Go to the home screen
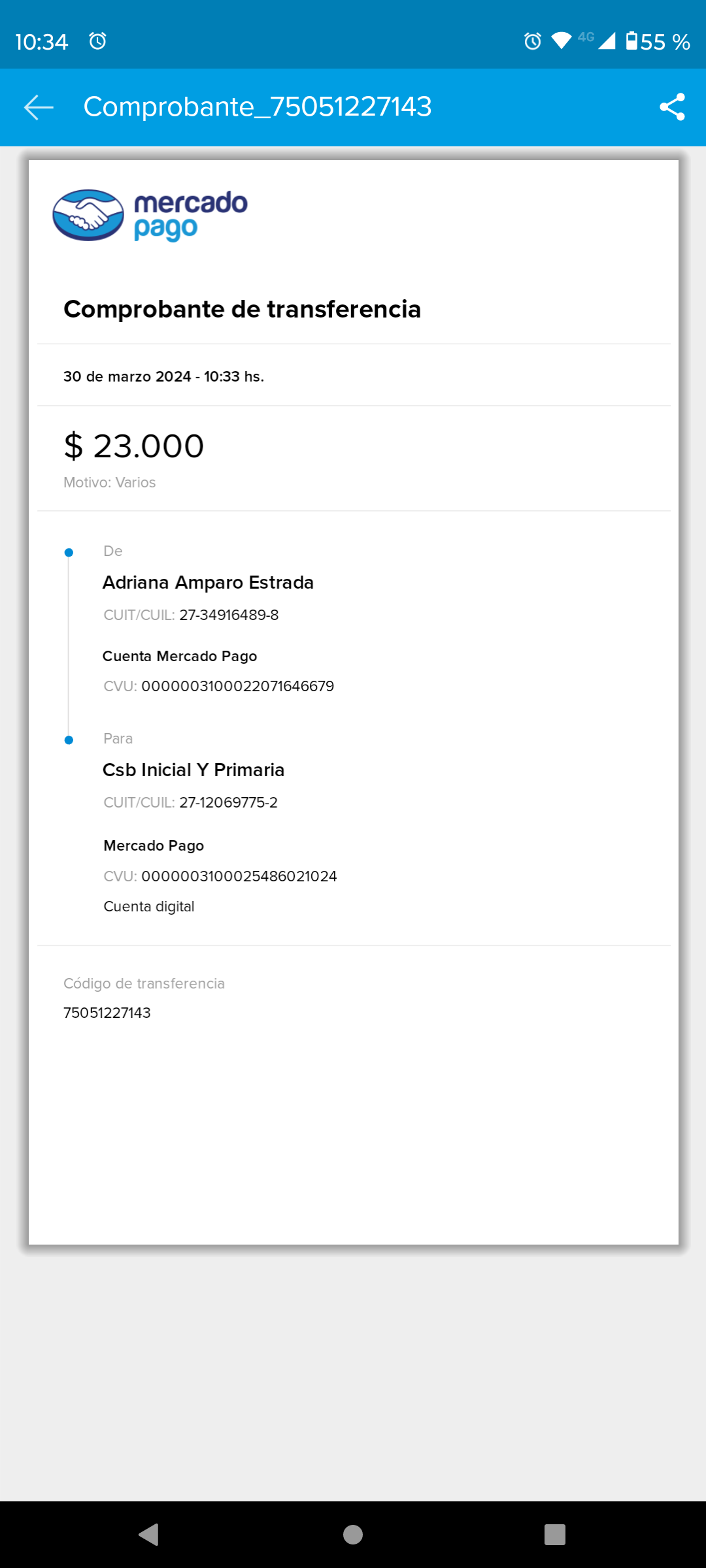 pyautogui.click(x=353, y=1534)
